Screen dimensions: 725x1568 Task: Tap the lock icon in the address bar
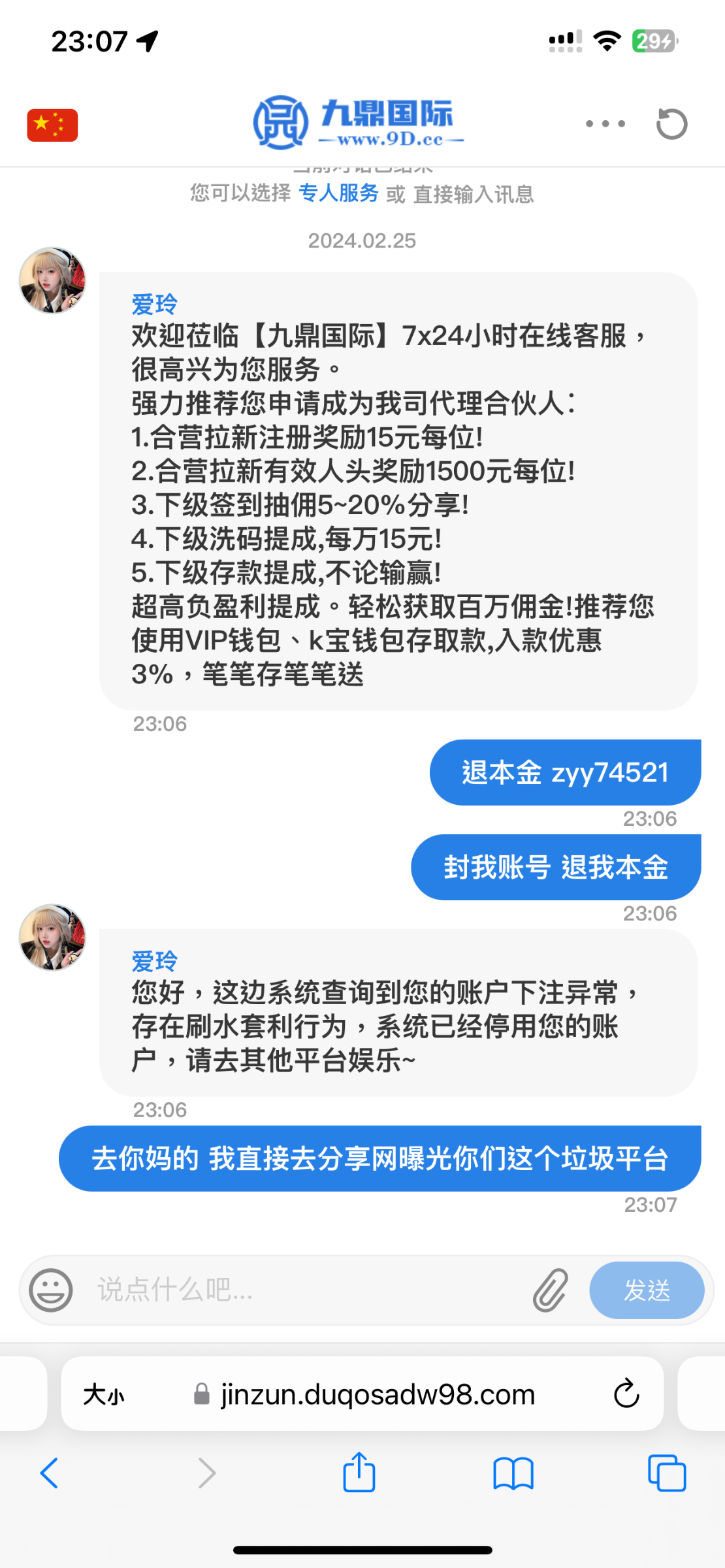pos(201,1394)
